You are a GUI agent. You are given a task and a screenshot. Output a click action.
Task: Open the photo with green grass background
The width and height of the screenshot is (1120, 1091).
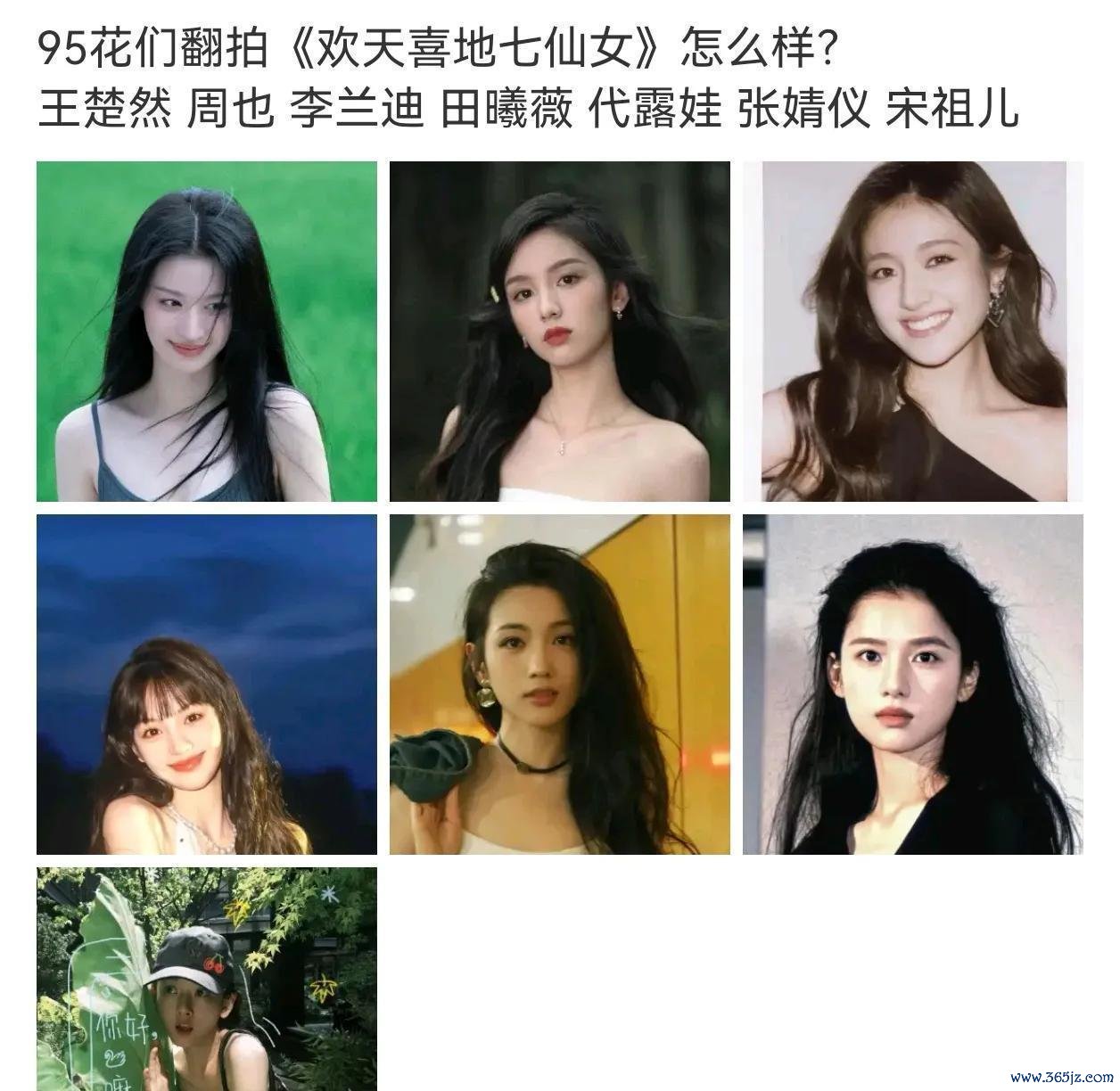coord(206,331)
